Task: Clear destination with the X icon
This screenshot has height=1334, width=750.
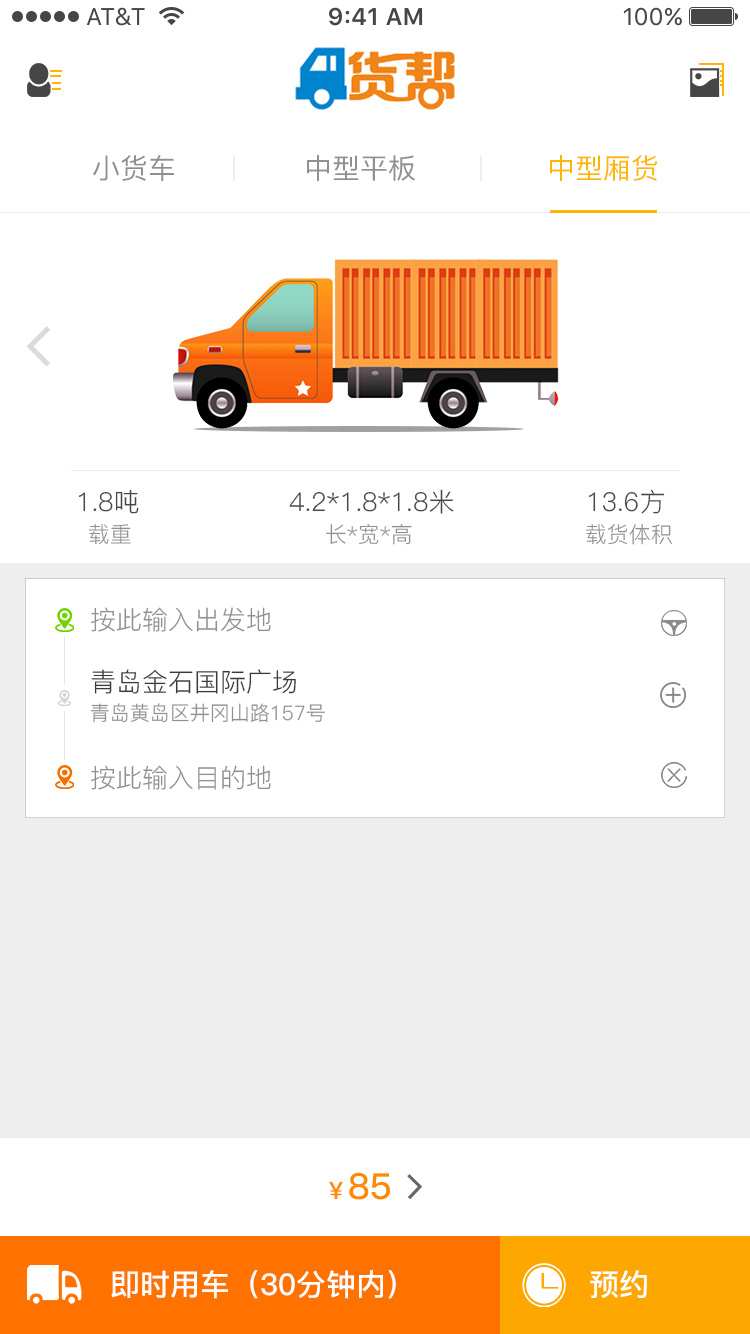Action: click(674, 775)
